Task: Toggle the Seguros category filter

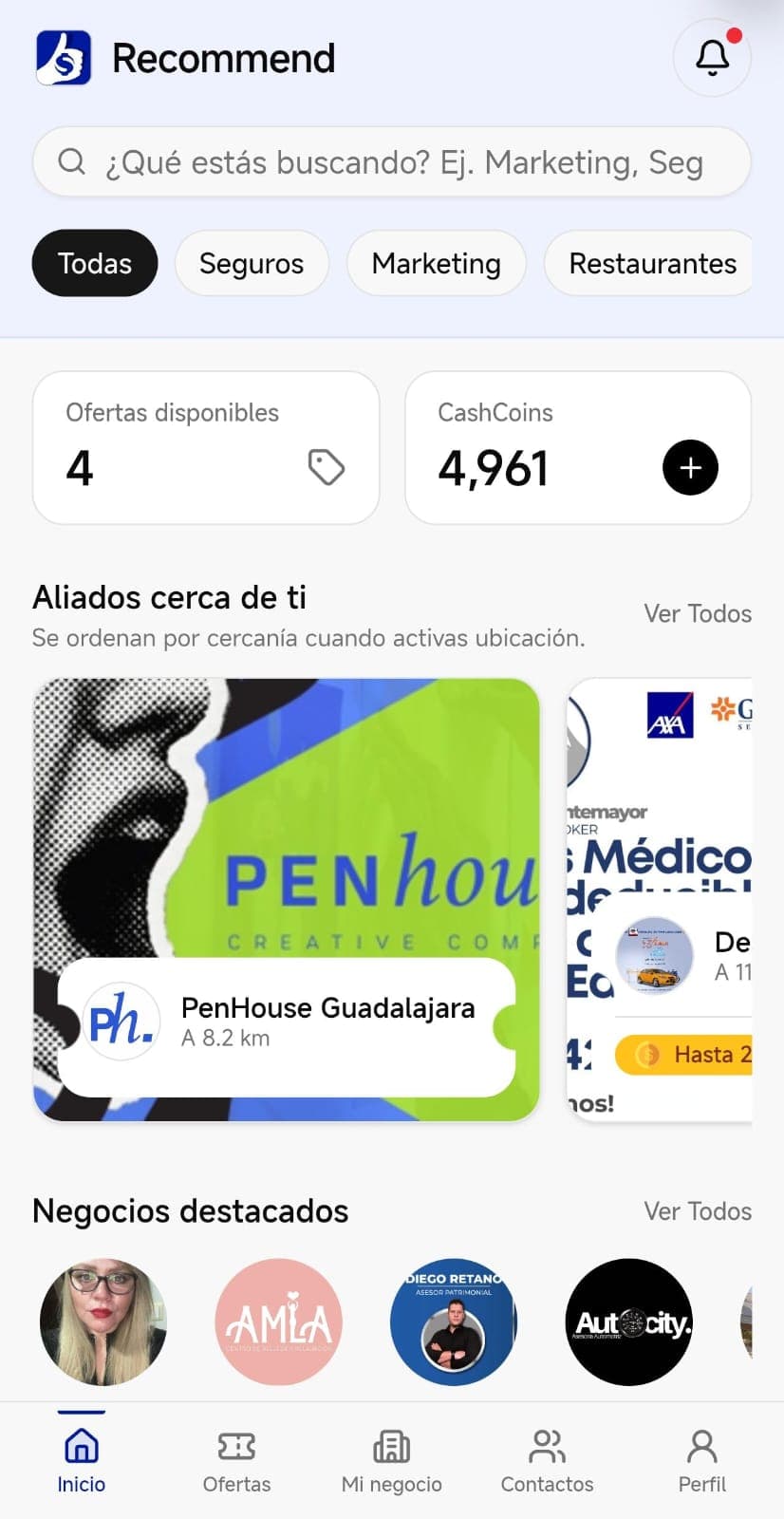Action: point(252,263)
